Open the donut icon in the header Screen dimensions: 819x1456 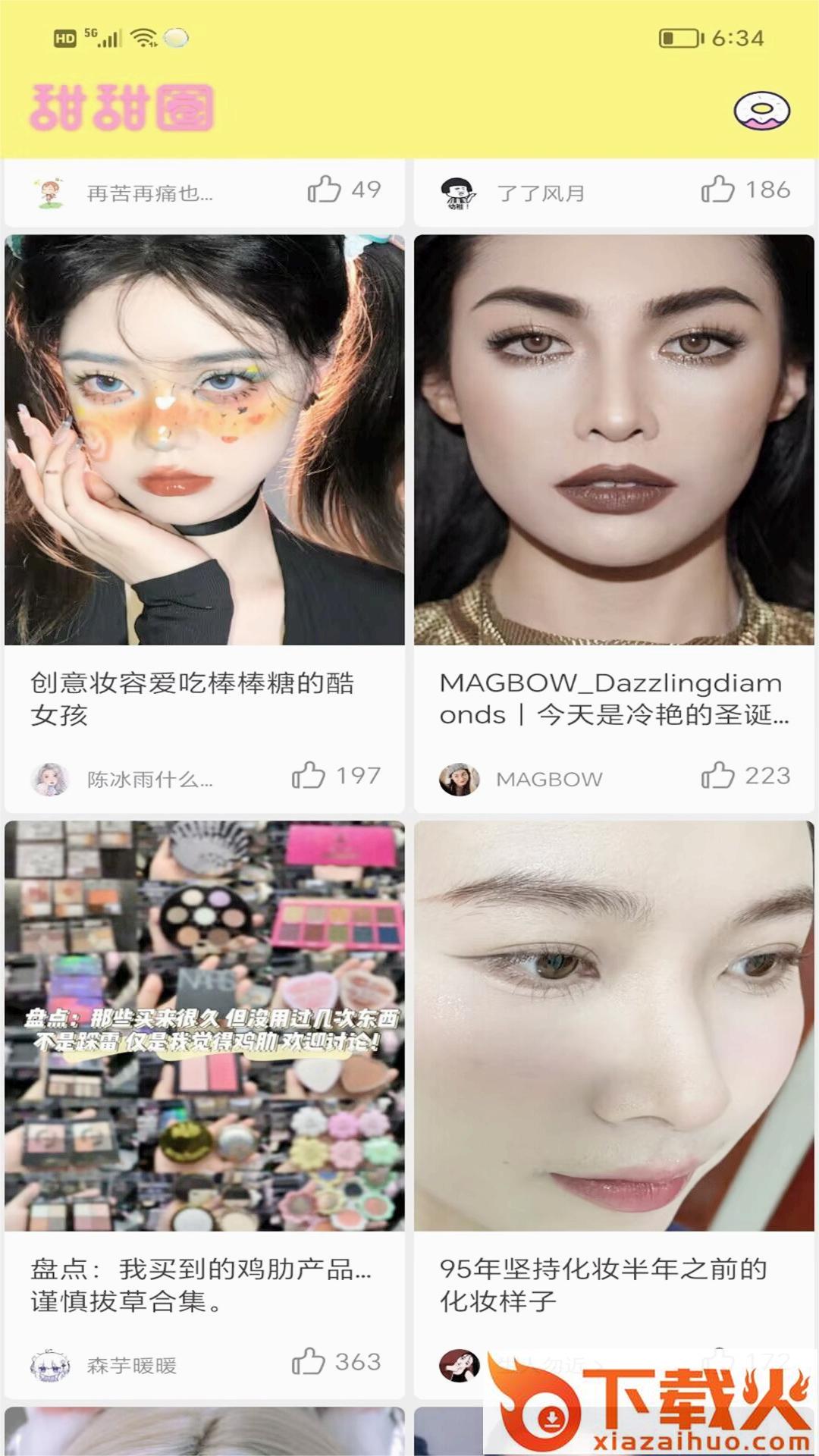761,111
